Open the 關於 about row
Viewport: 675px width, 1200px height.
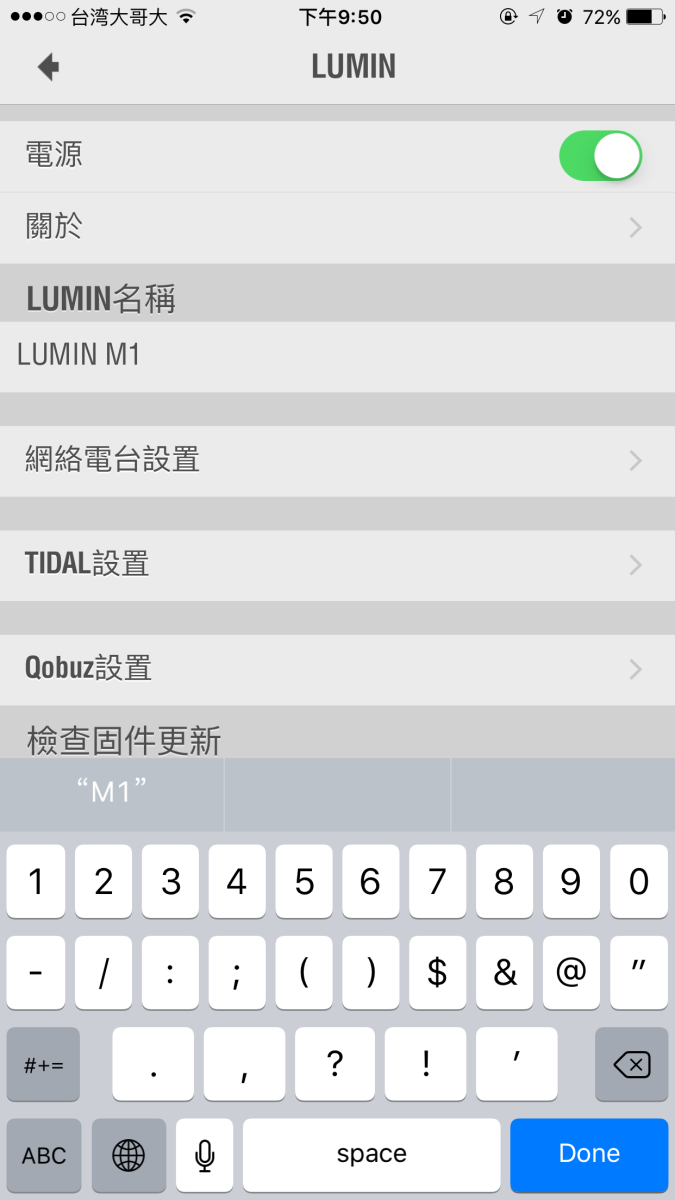337,228
